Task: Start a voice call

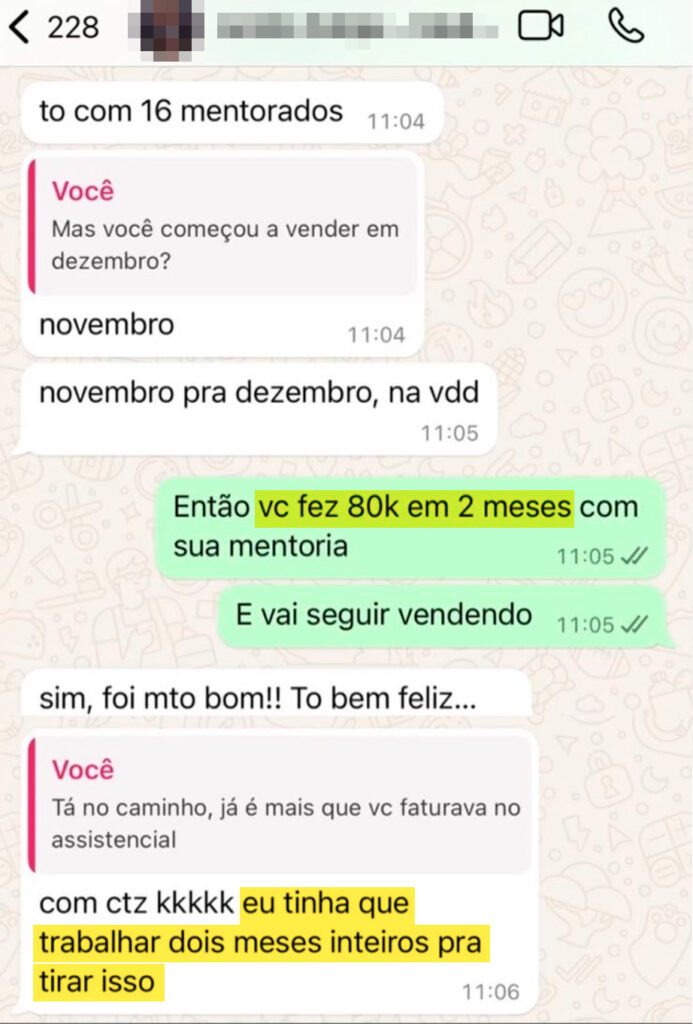Action: (626, 27)
